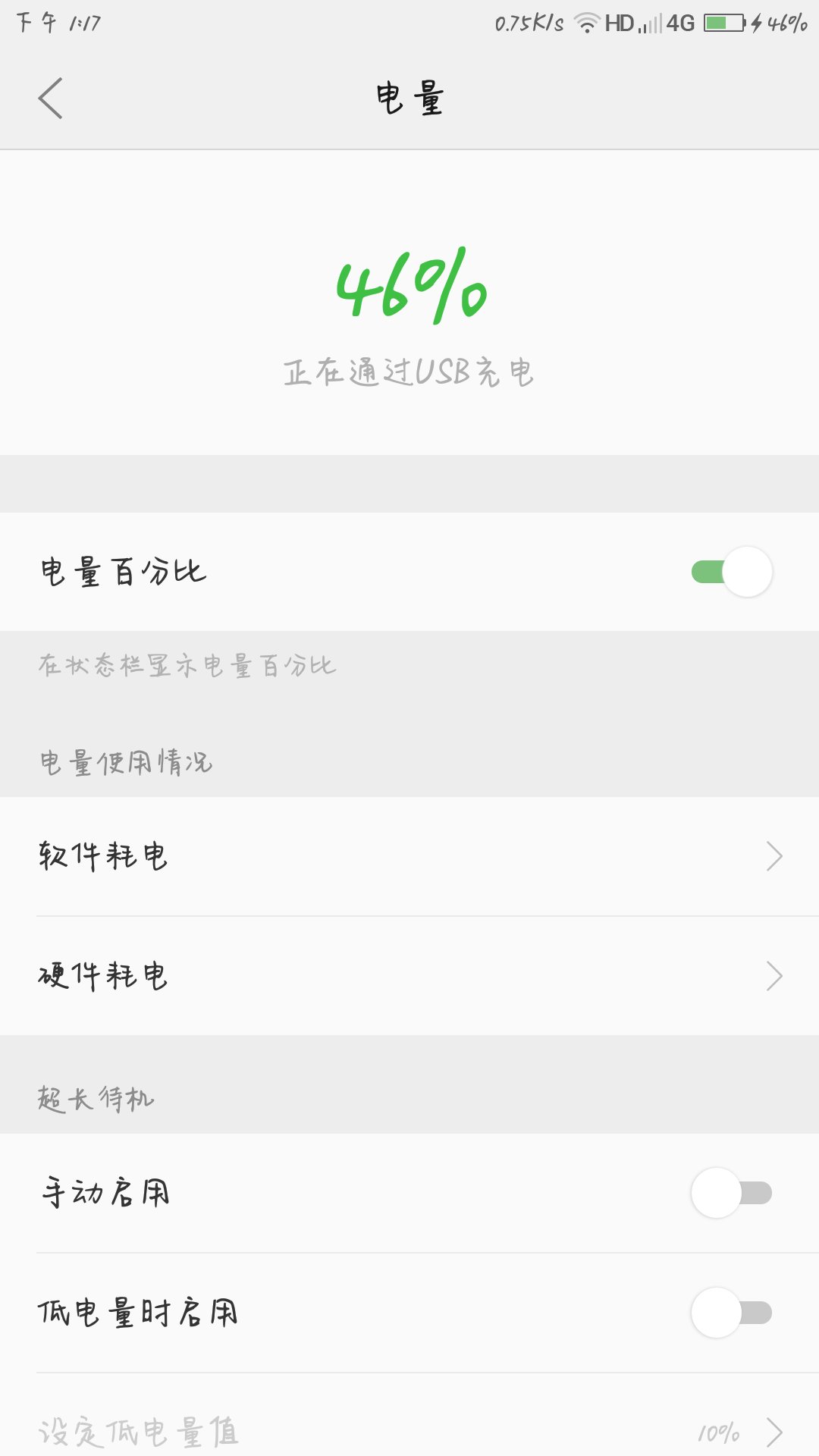Turn on 低电量时启用 switch
Image resolution: width=819 pixels, height=1456 pixels.
click(x=731, y=1313)
